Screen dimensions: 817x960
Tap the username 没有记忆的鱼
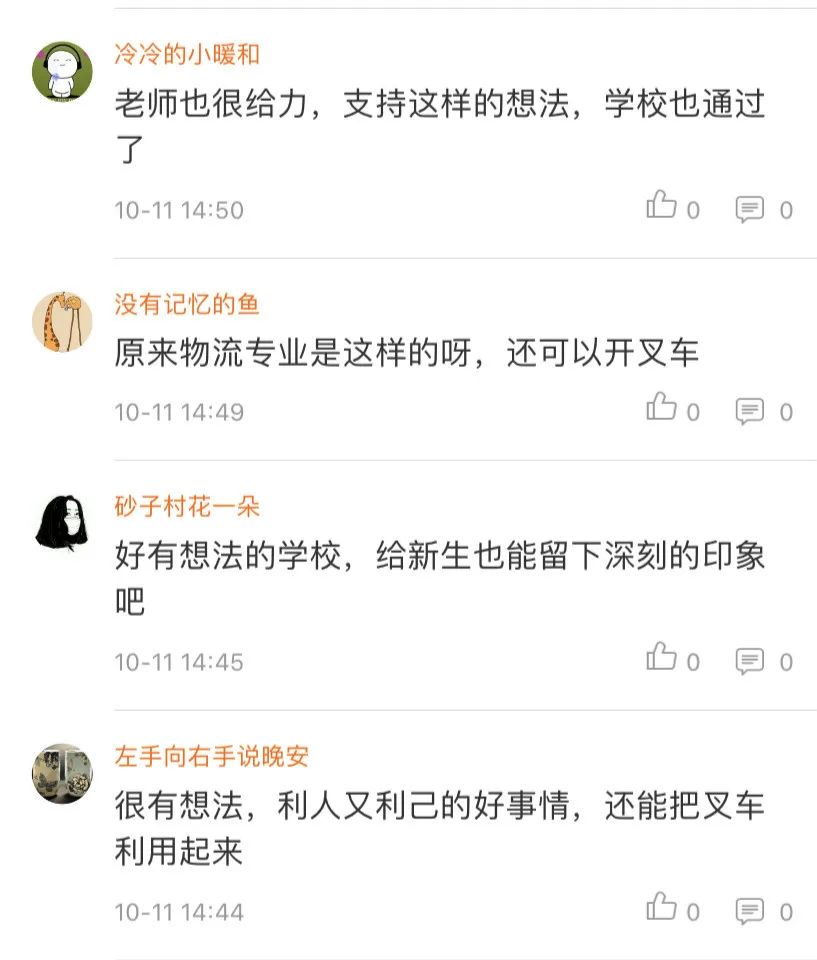[187, 304]
